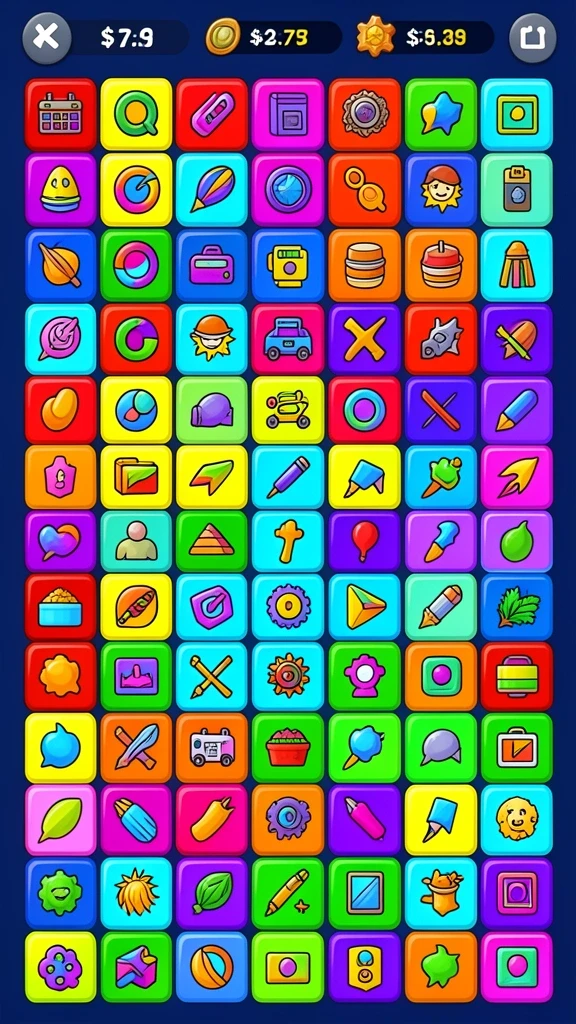Choose the blue car tile
The image size is (576, 1024).
point(287,340)
